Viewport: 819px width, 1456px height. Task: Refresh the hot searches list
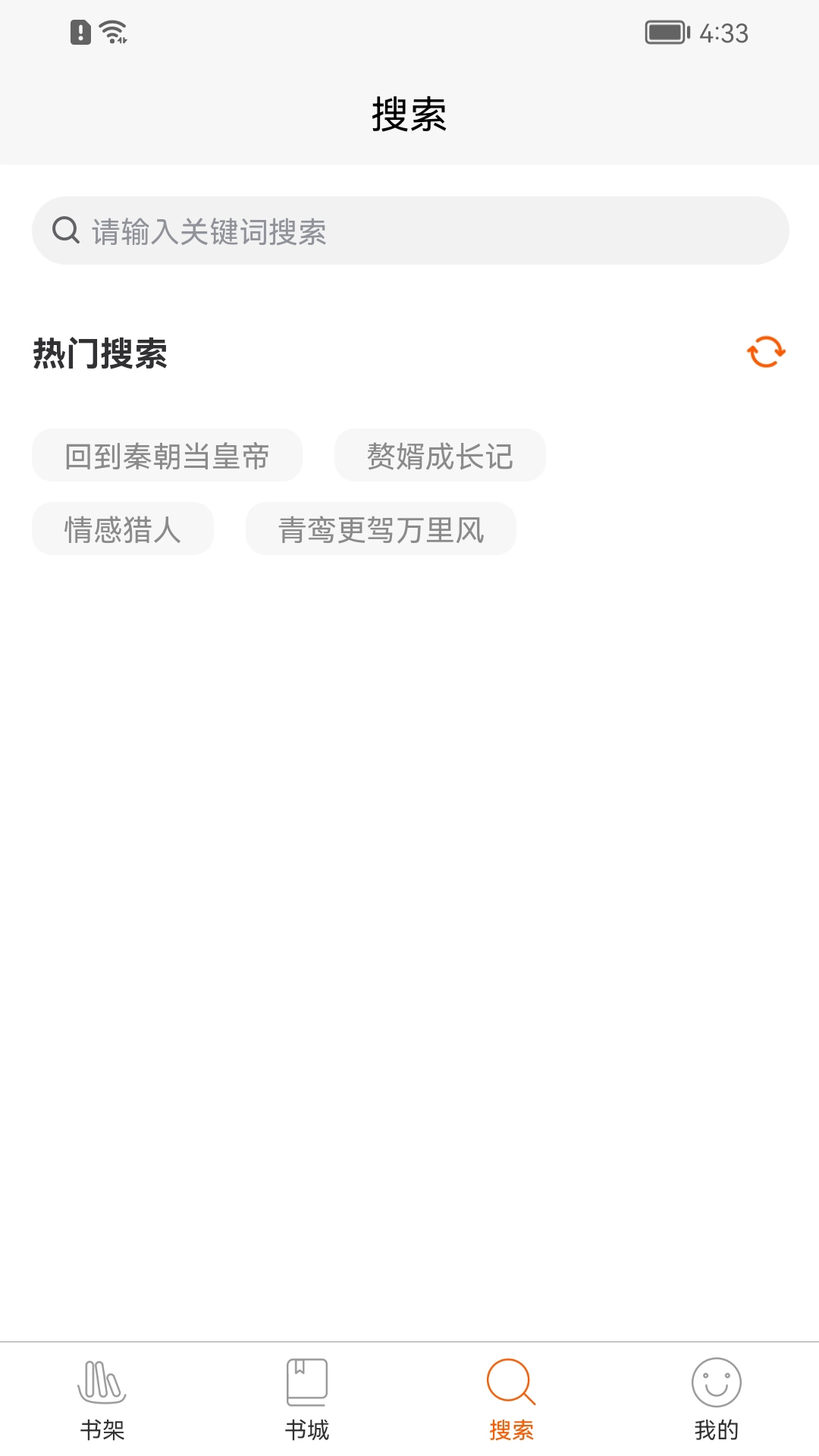tap(766, 352)
